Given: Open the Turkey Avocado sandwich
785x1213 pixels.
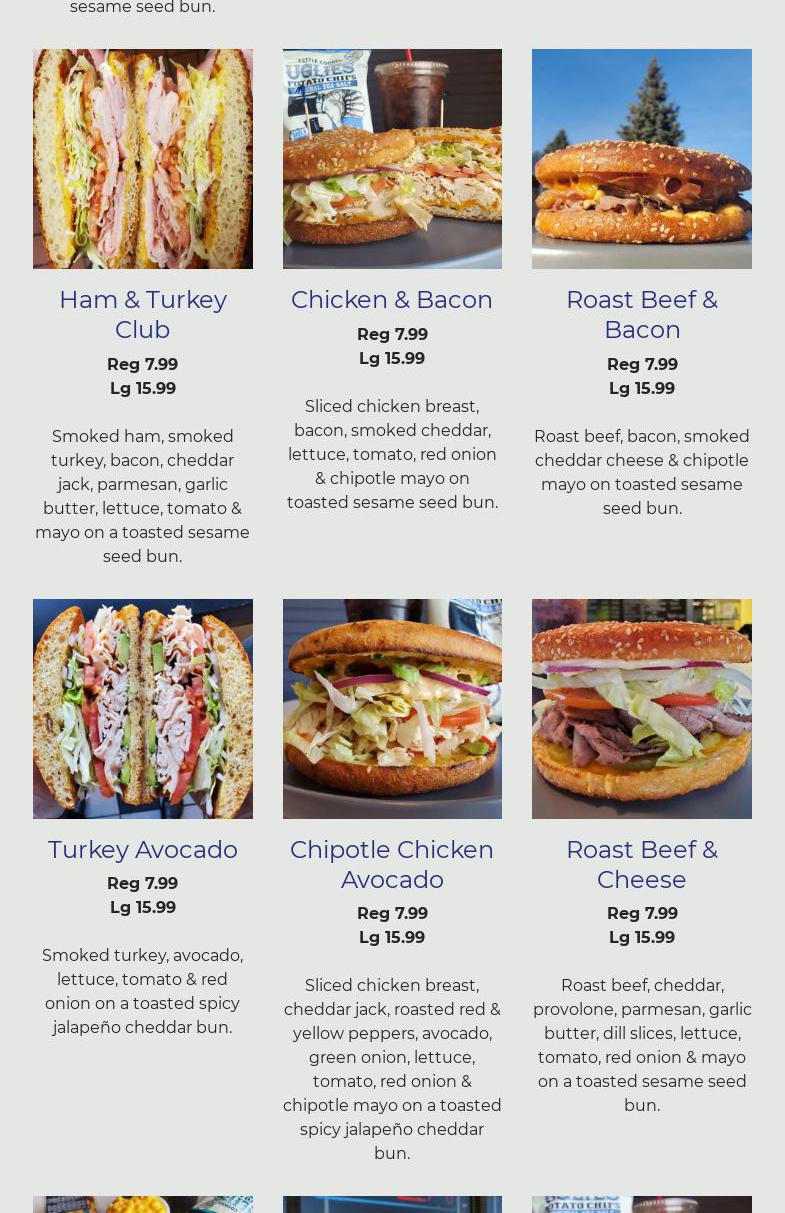Looking at the screenshot, I should click(143, 849).
